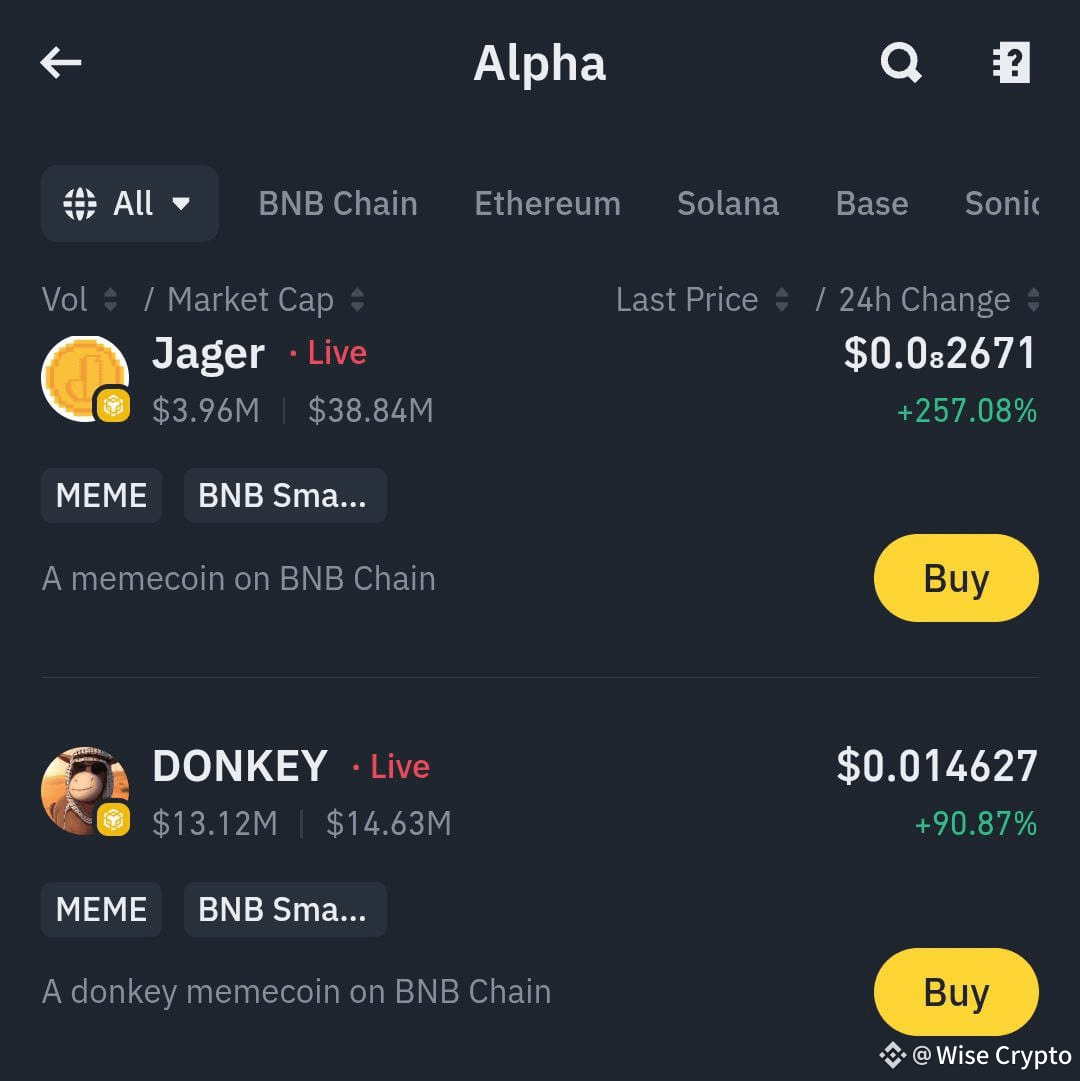Tap the Buy button for DONKEY
The image size is (1080, 1081).
click(956, 991)
